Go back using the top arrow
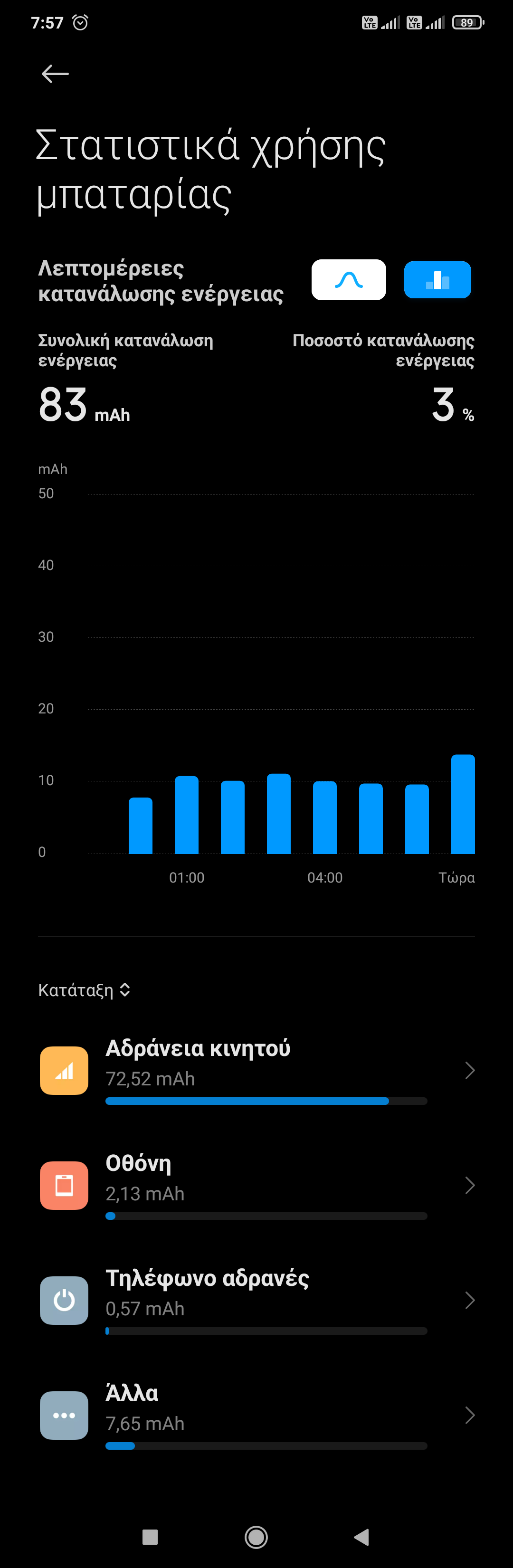 click(x=55, y=74)
